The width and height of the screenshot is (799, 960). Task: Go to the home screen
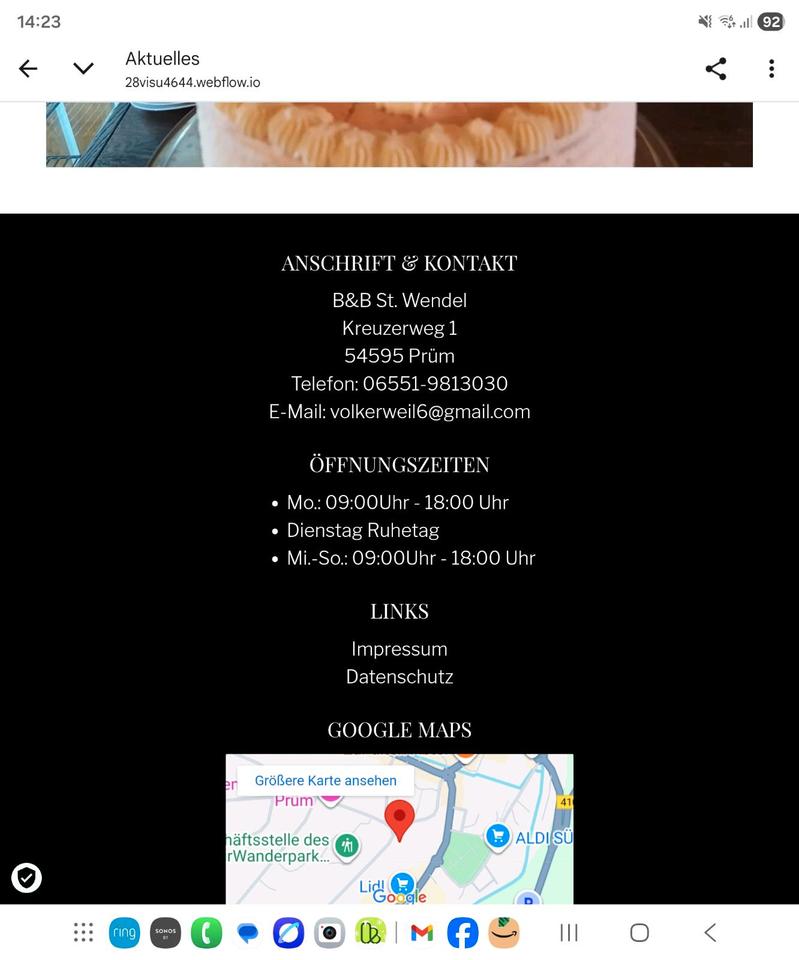pyautogui.click(x=639, y=933)
